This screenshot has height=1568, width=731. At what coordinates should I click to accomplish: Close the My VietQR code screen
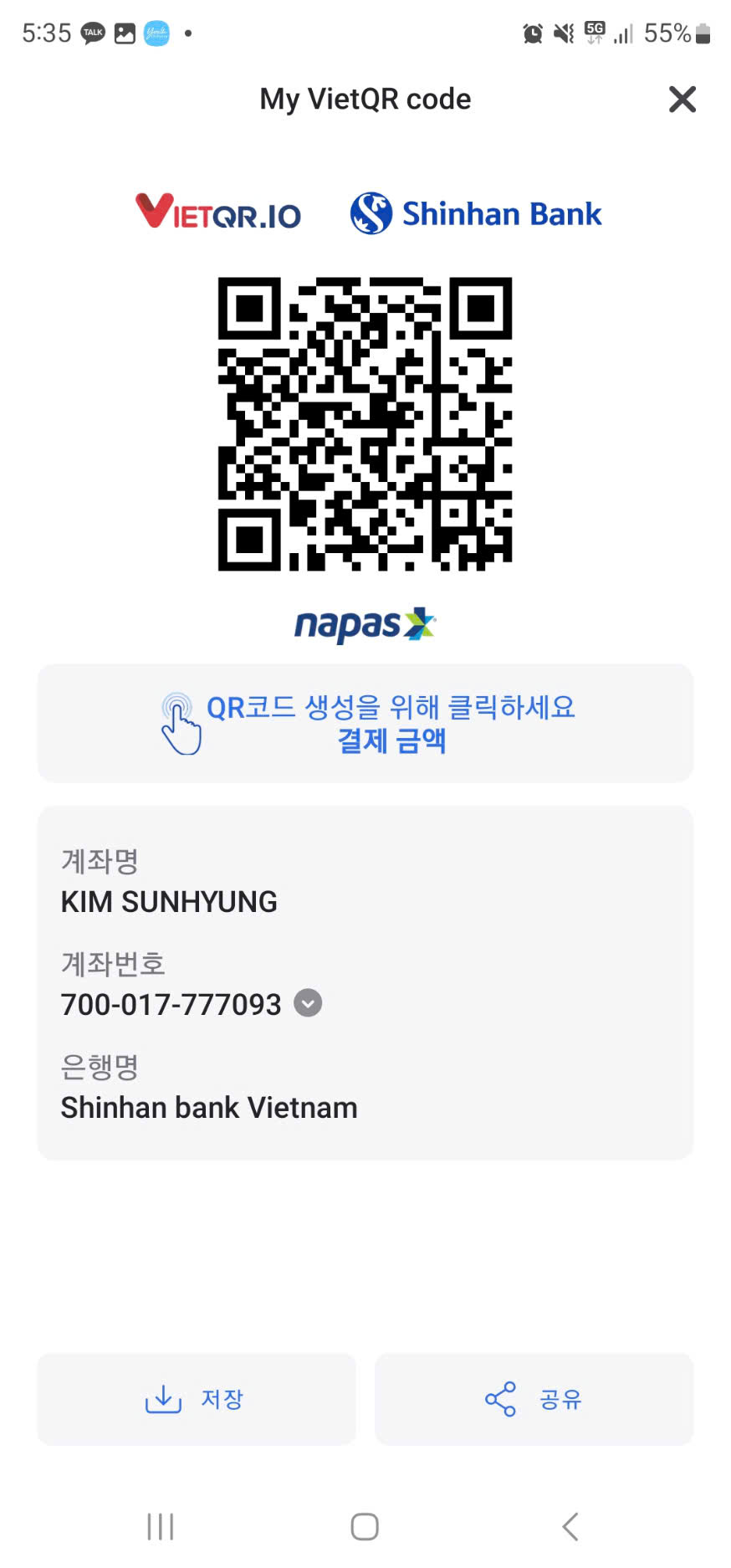click(x=682, y=100)
